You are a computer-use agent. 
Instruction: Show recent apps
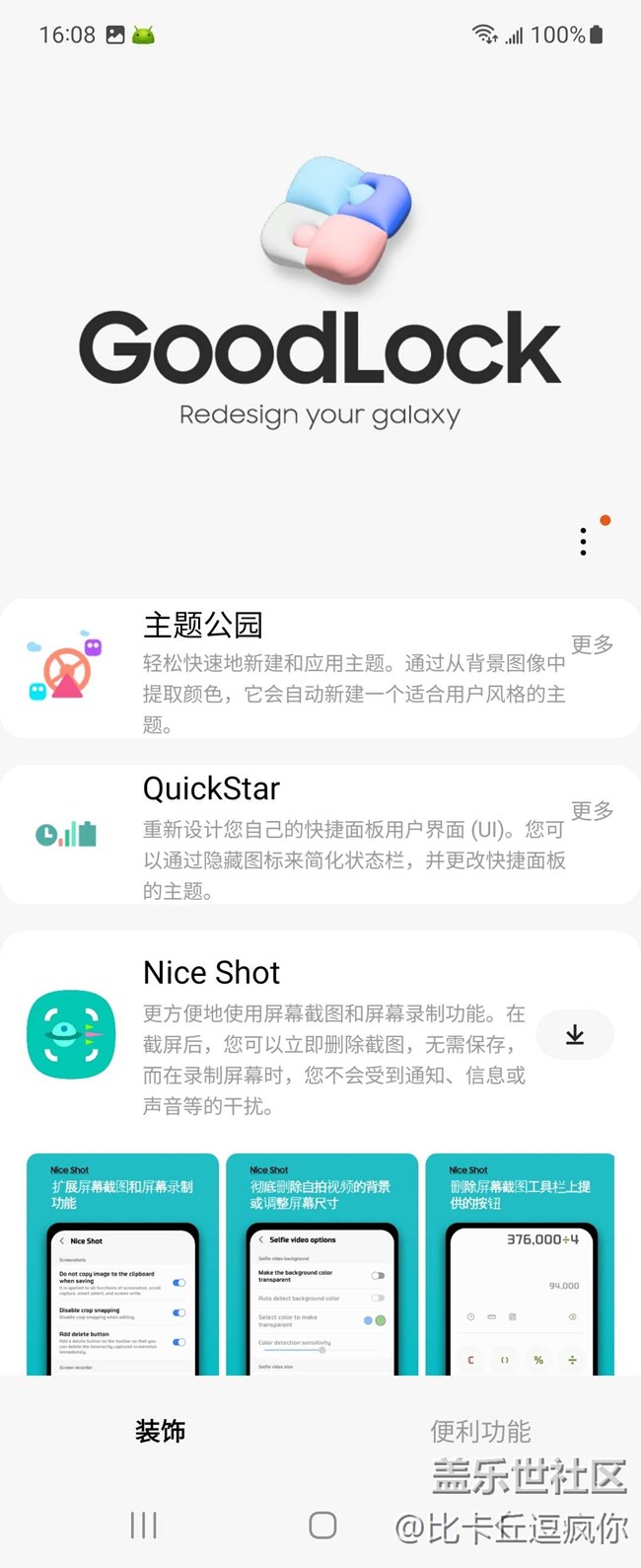(144, 1526)
